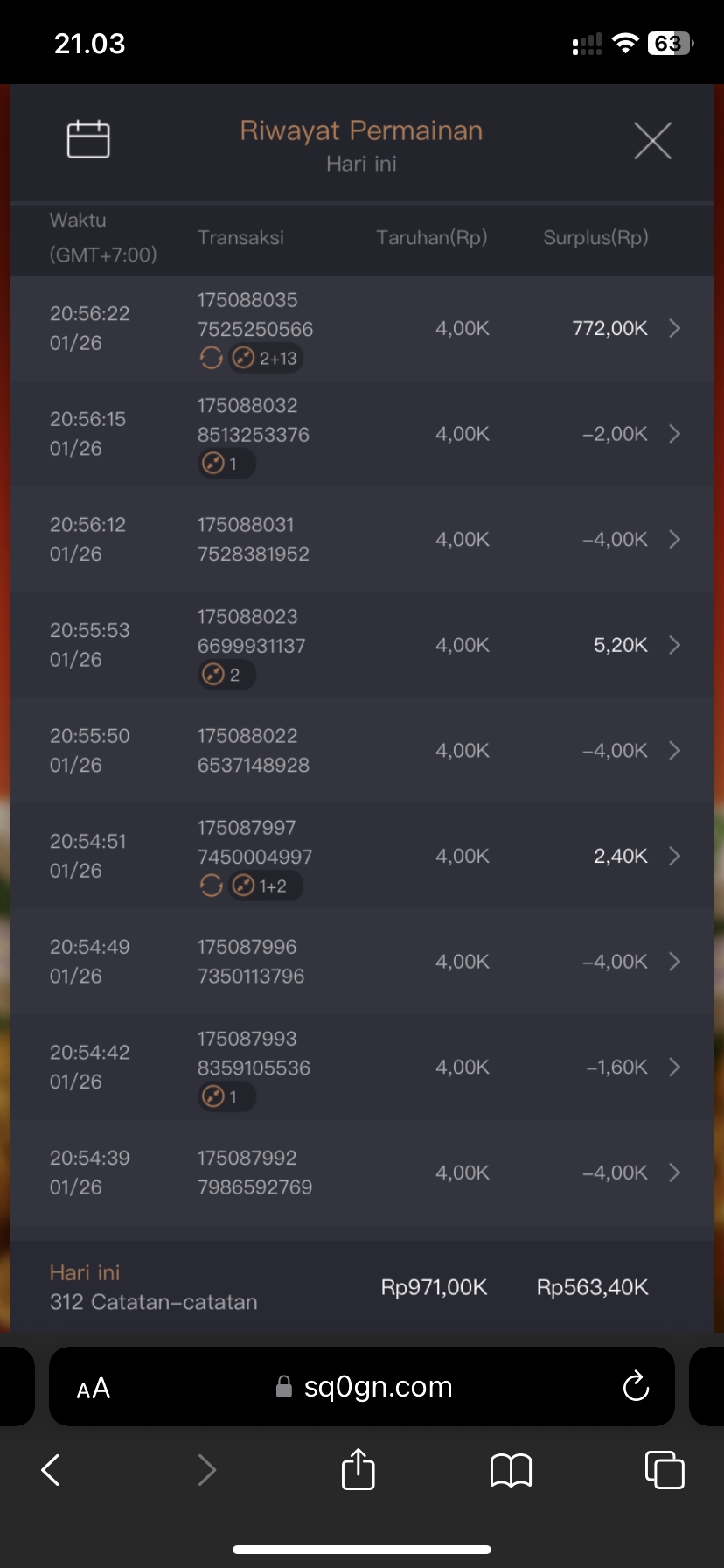Open the 20:54:39 game record
724x1568 pixels.
click(x=674, y=1172)
